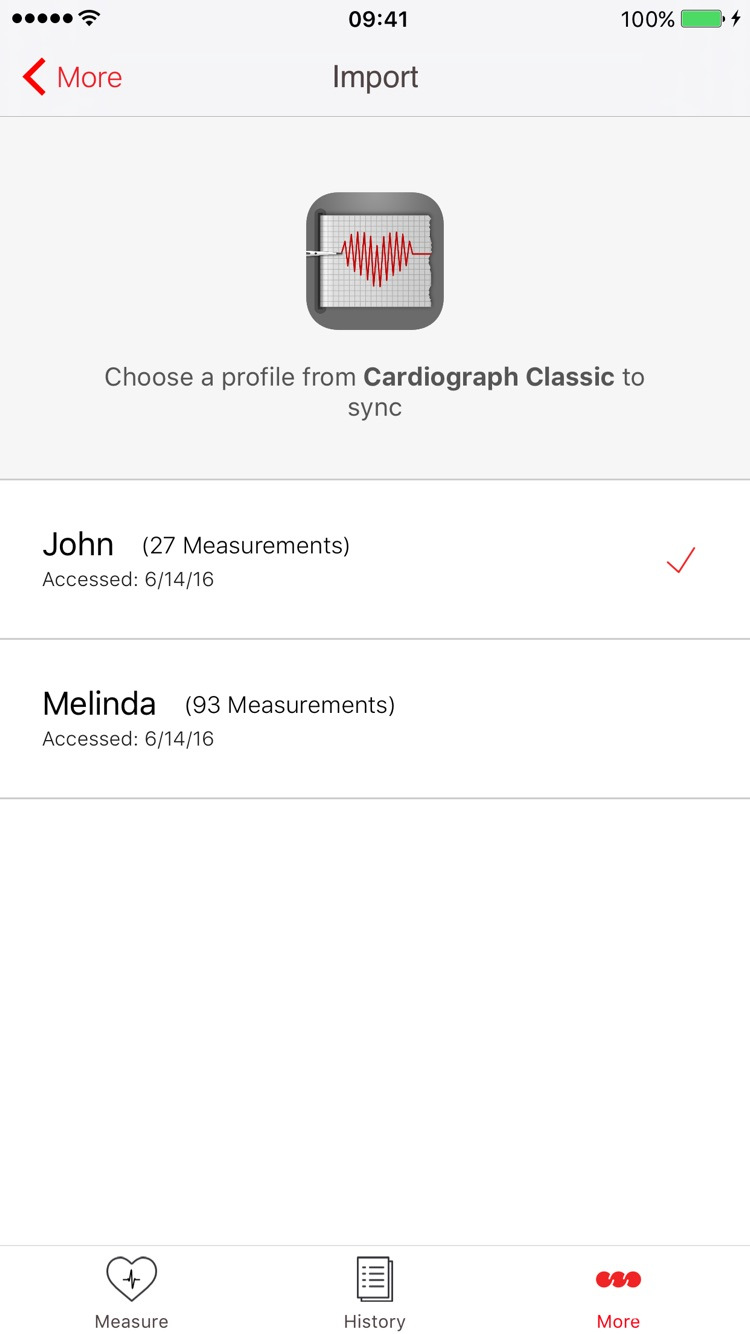This screenshot has height=1334, width=750.
Task: Switch to the Measure tab
Action: (131, 1290)
